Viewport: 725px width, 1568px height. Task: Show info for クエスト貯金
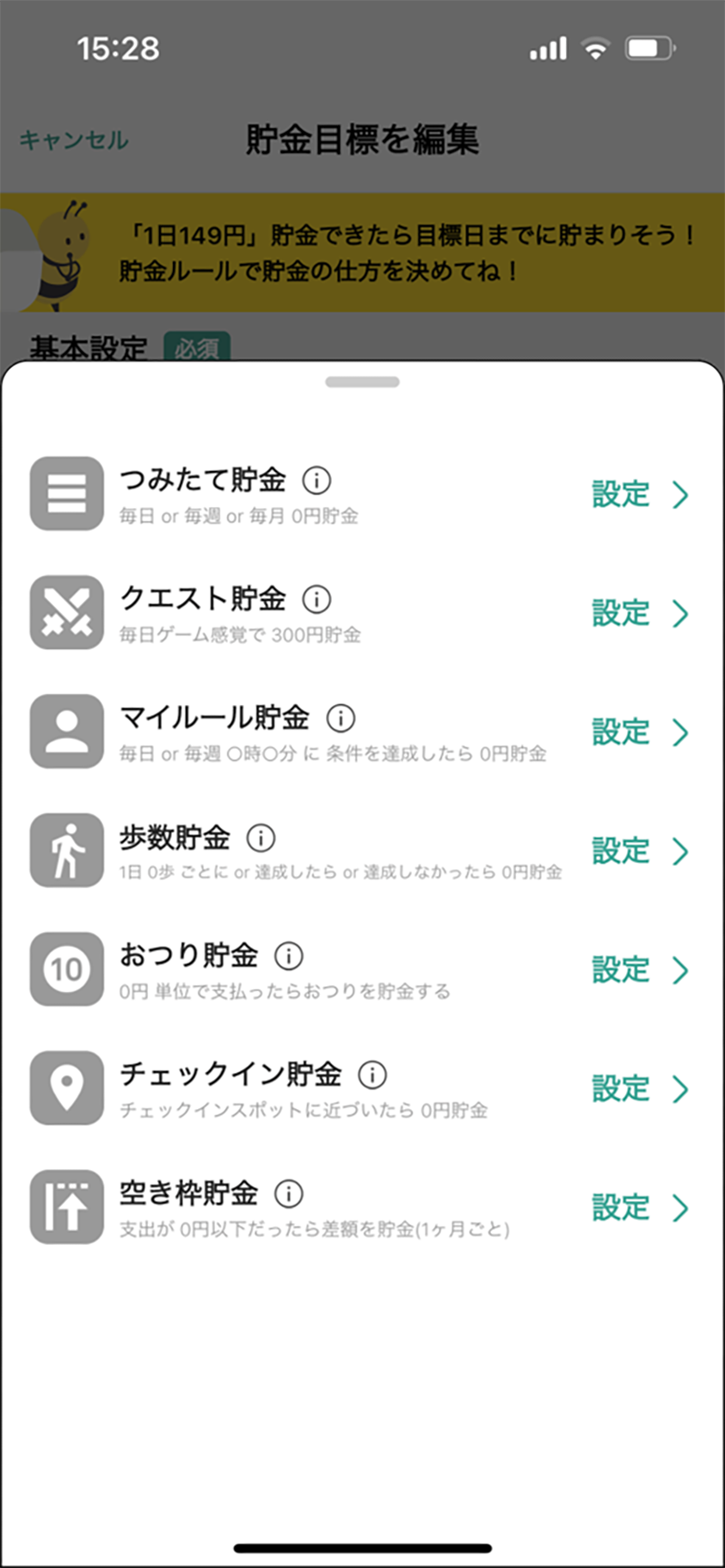(316, 599)
